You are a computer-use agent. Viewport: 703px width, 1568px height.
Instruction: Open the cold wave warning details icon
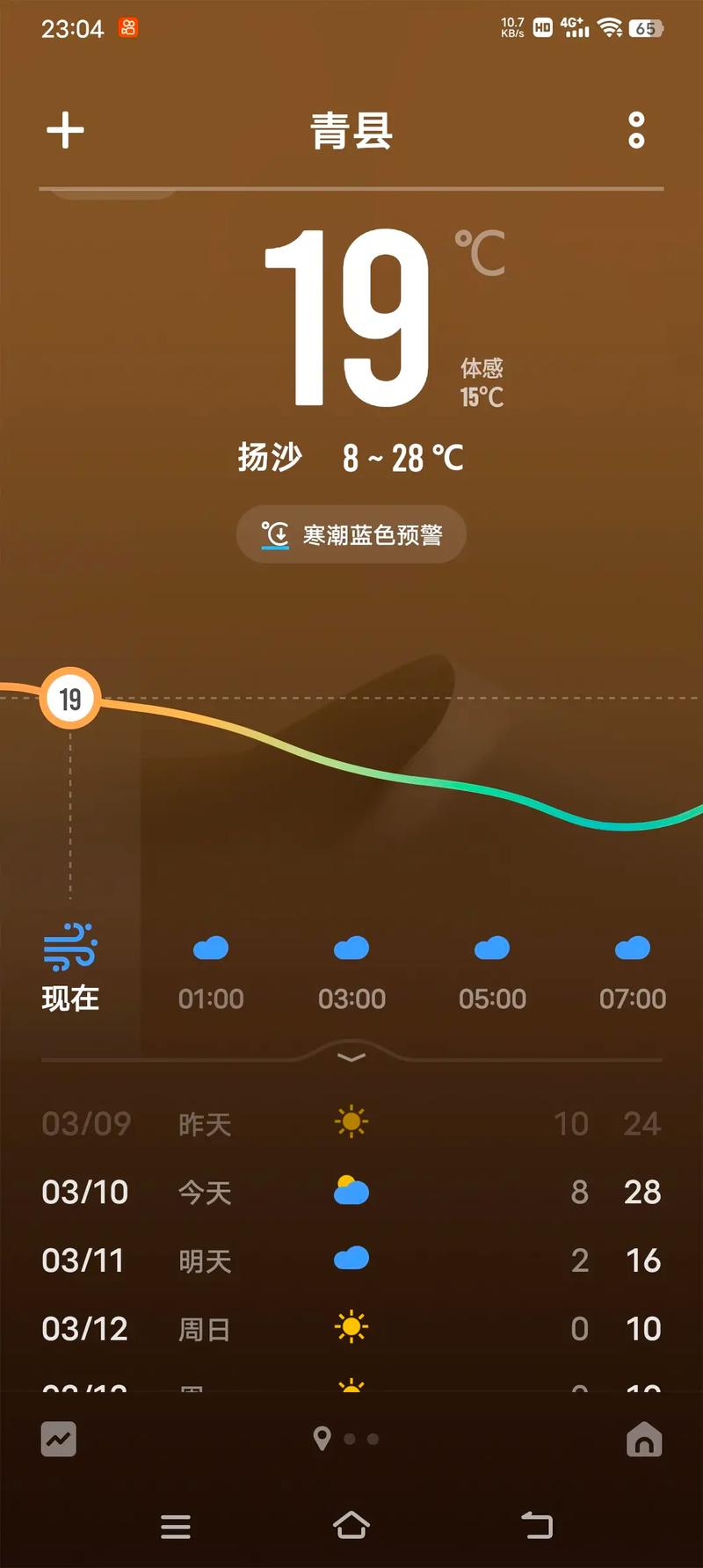point(273,534)
